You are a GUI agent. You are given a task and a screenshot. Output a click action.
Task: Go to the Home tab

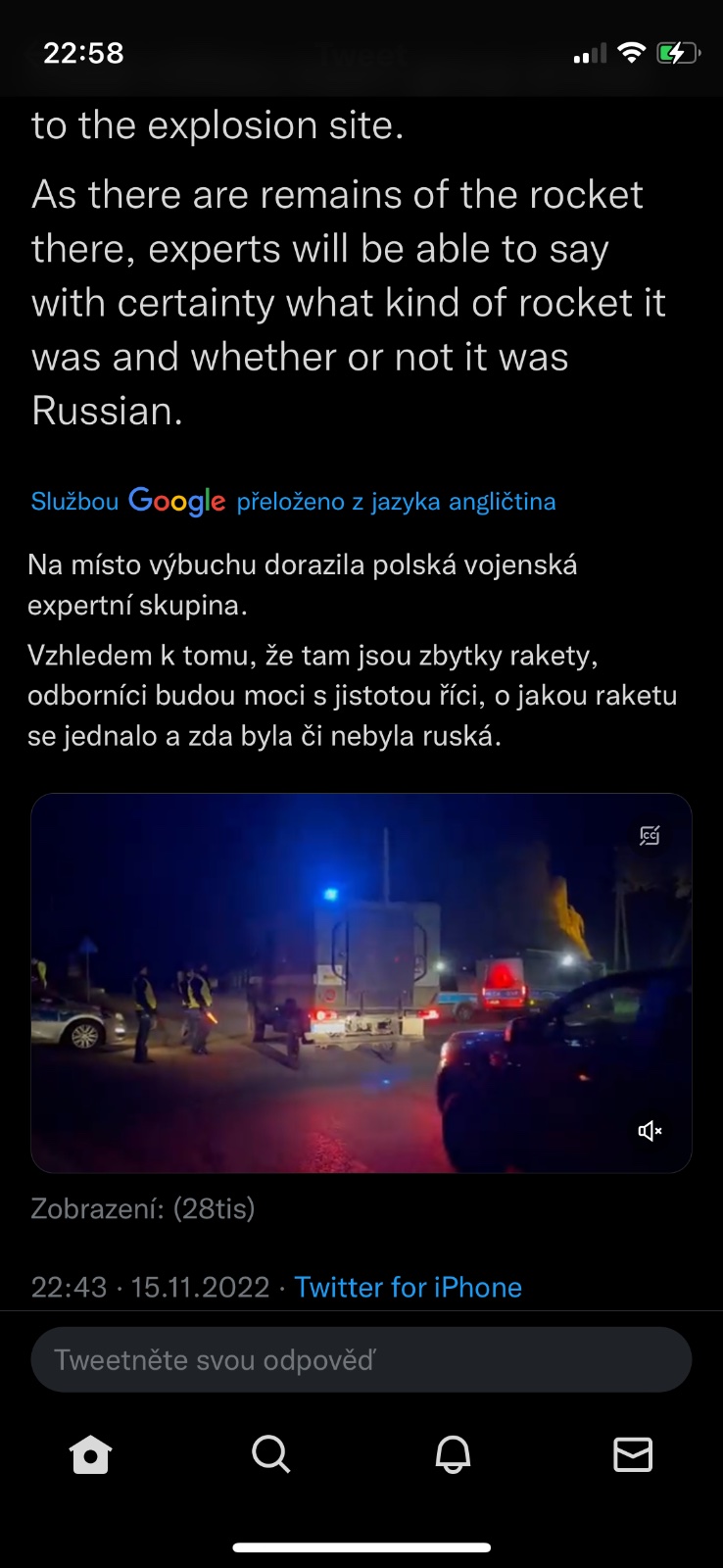coord(90,1454)
